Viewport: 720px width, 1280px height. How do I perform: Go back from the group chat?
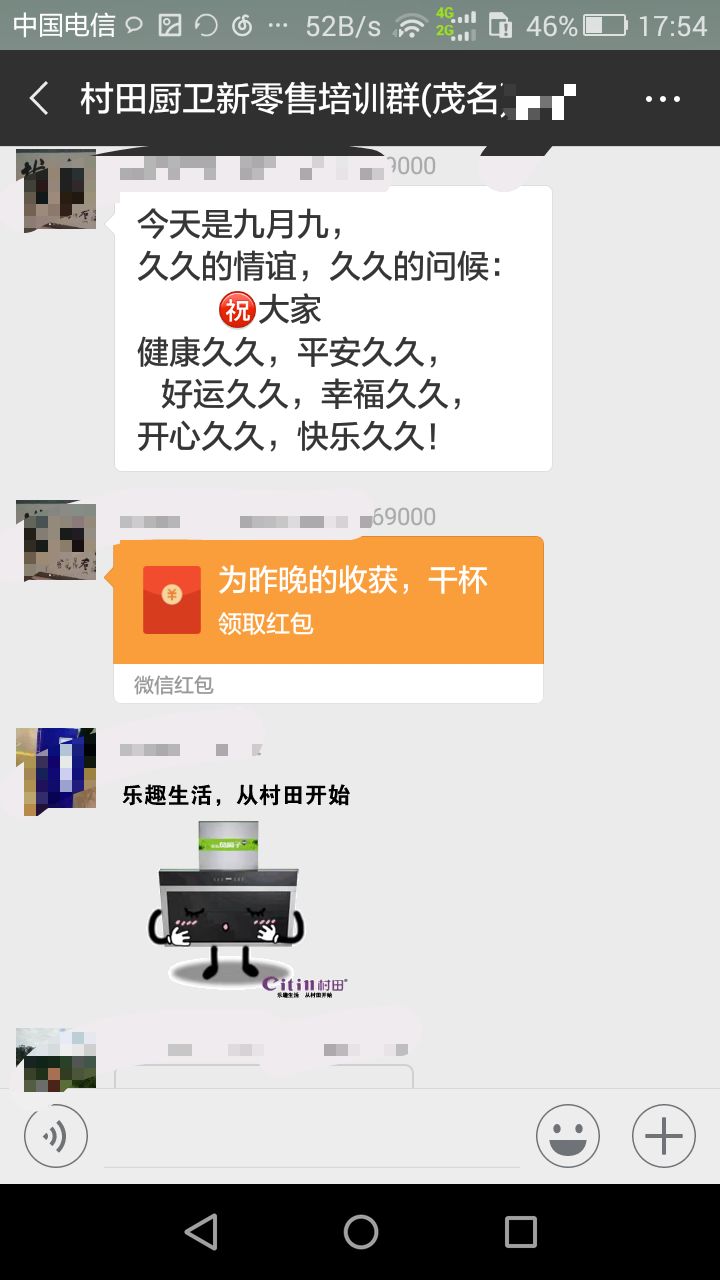click(39, 99)
